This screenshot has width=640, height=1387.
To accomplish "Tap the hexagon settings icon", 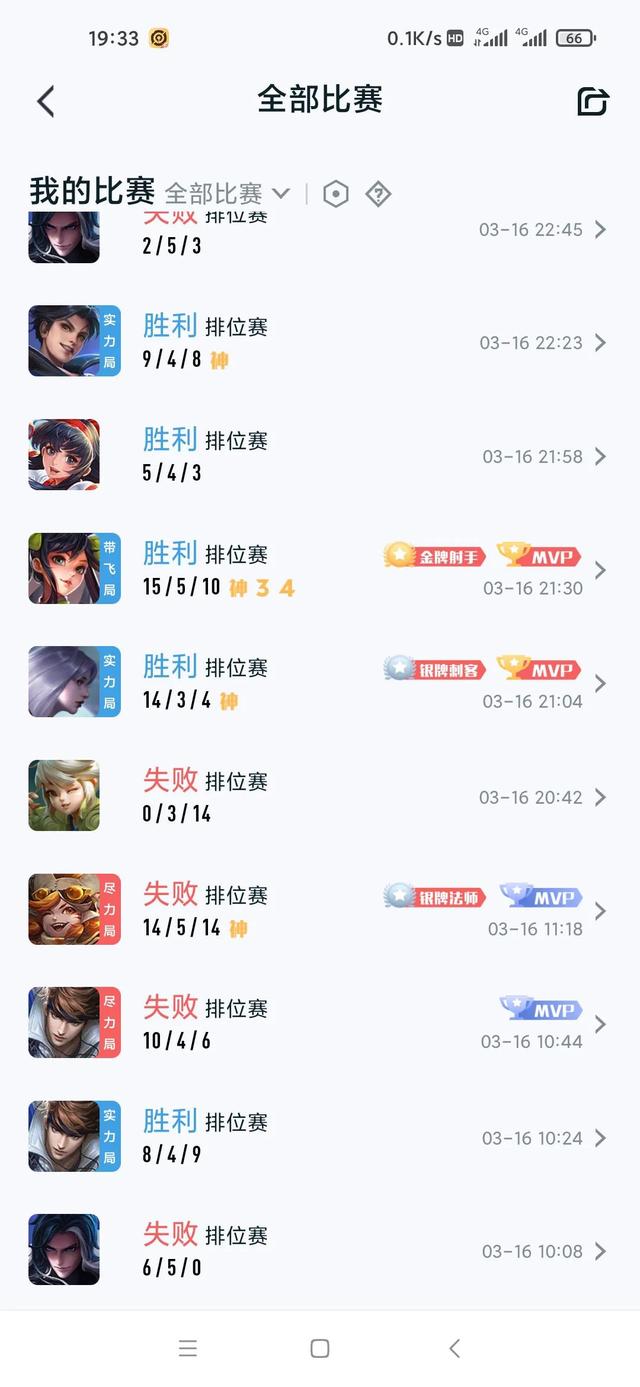I will point(336,194).
